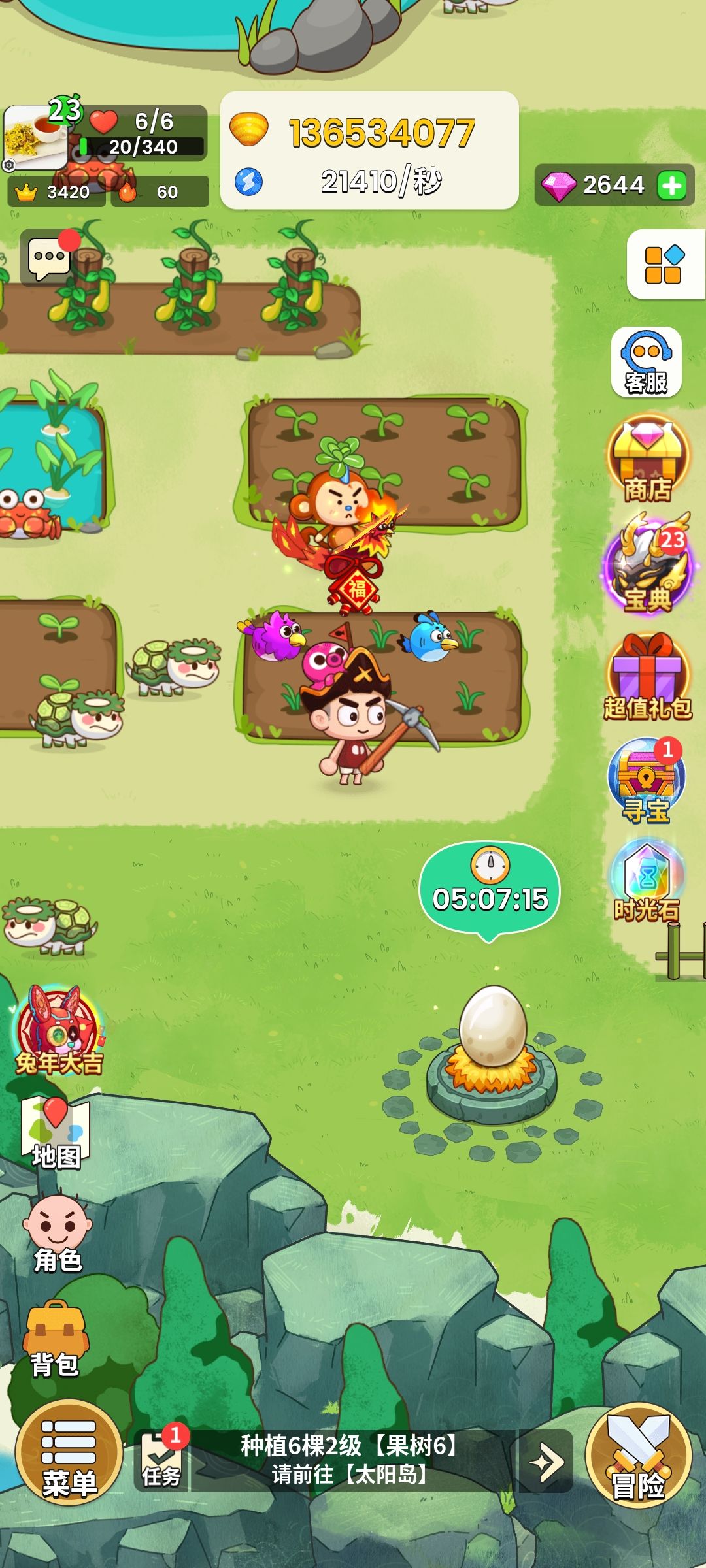Open the four-square grid menu
Image resolution: width=706 pixels, height=1568 pixels.
pos(665,264)
